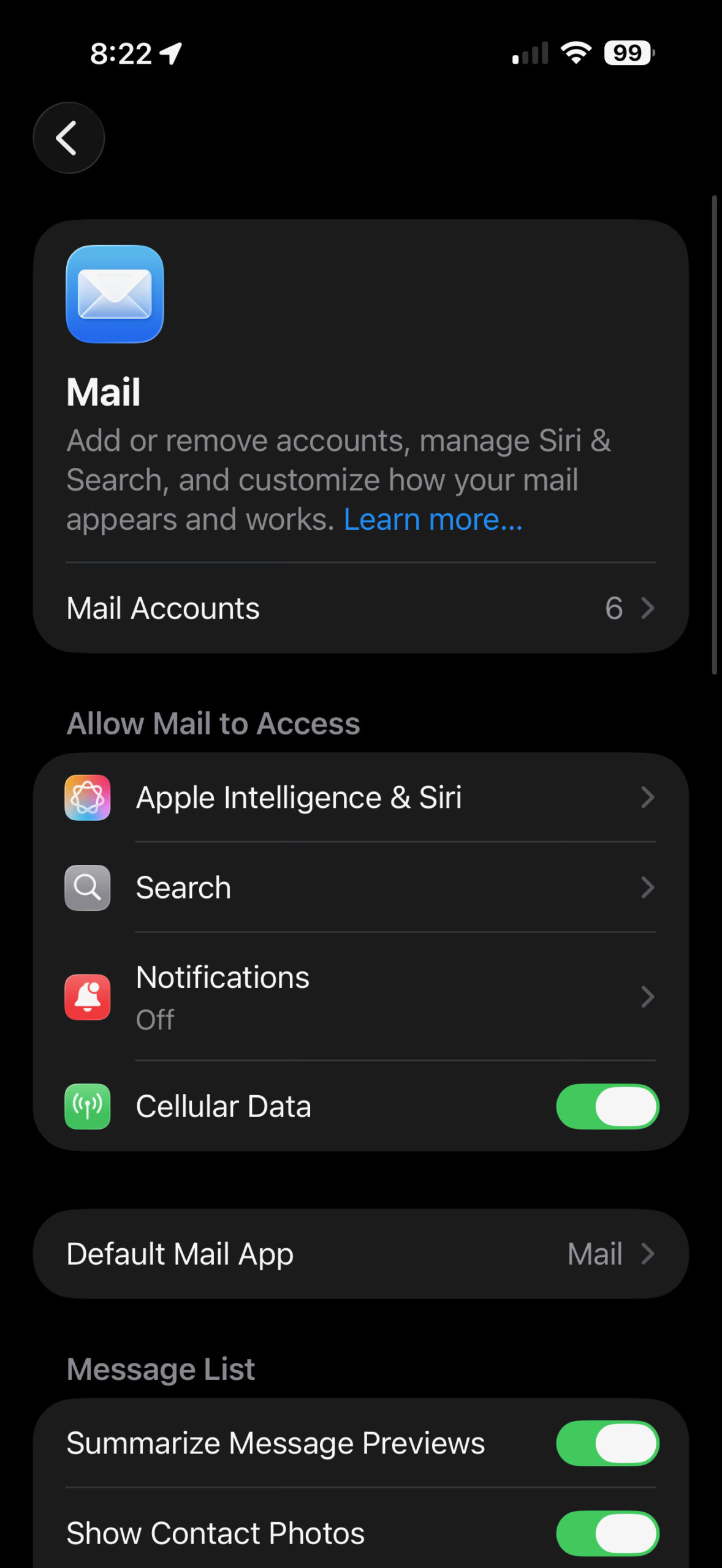Tap the Learn more link
Image resolution: width=722 pixels, height=1568 pixels.
pos(433,518)
